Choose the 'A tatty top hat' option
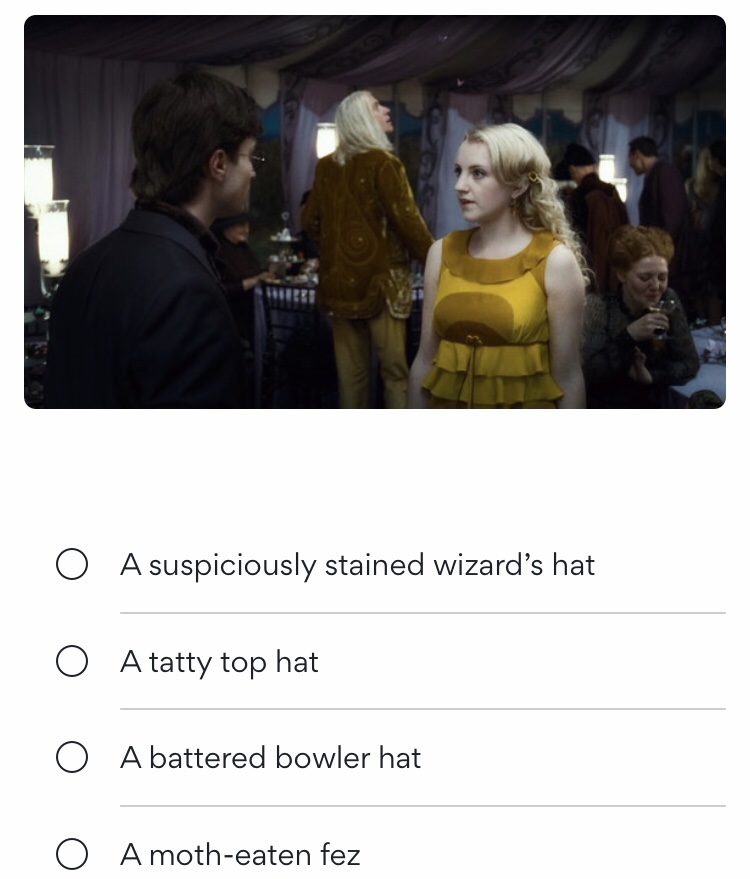750x879 pixels. pyautogui.click(x=72, y=662)
